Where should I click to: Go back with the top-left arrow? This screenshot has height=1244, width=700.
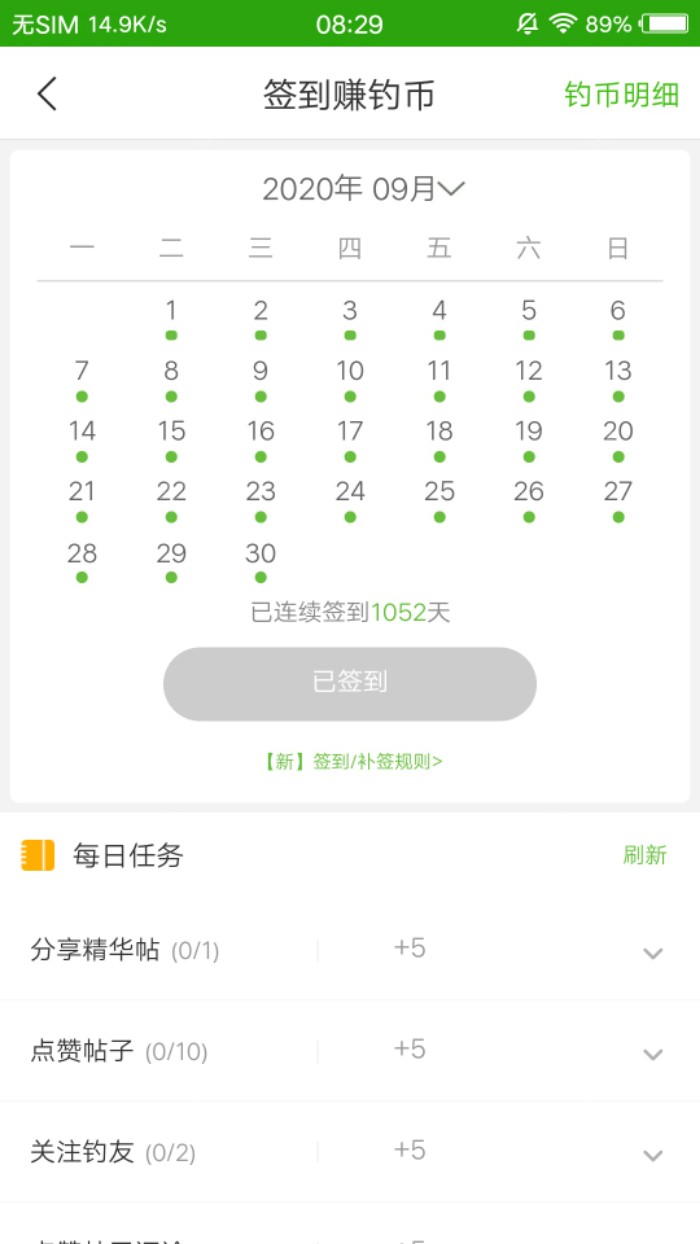tap(47, 94)
